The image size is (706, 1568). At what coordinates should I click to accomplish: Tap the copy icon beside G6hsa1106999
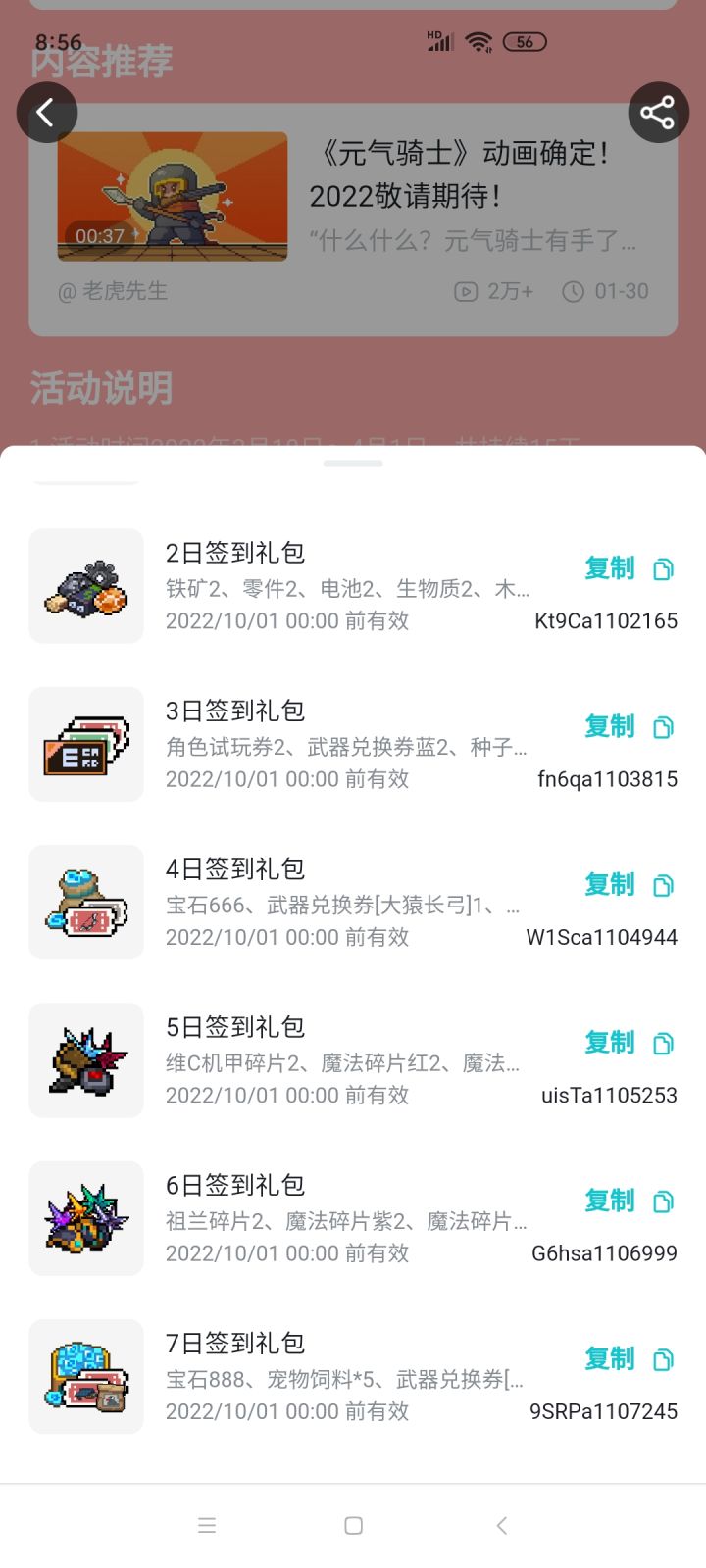point(663,1200)
